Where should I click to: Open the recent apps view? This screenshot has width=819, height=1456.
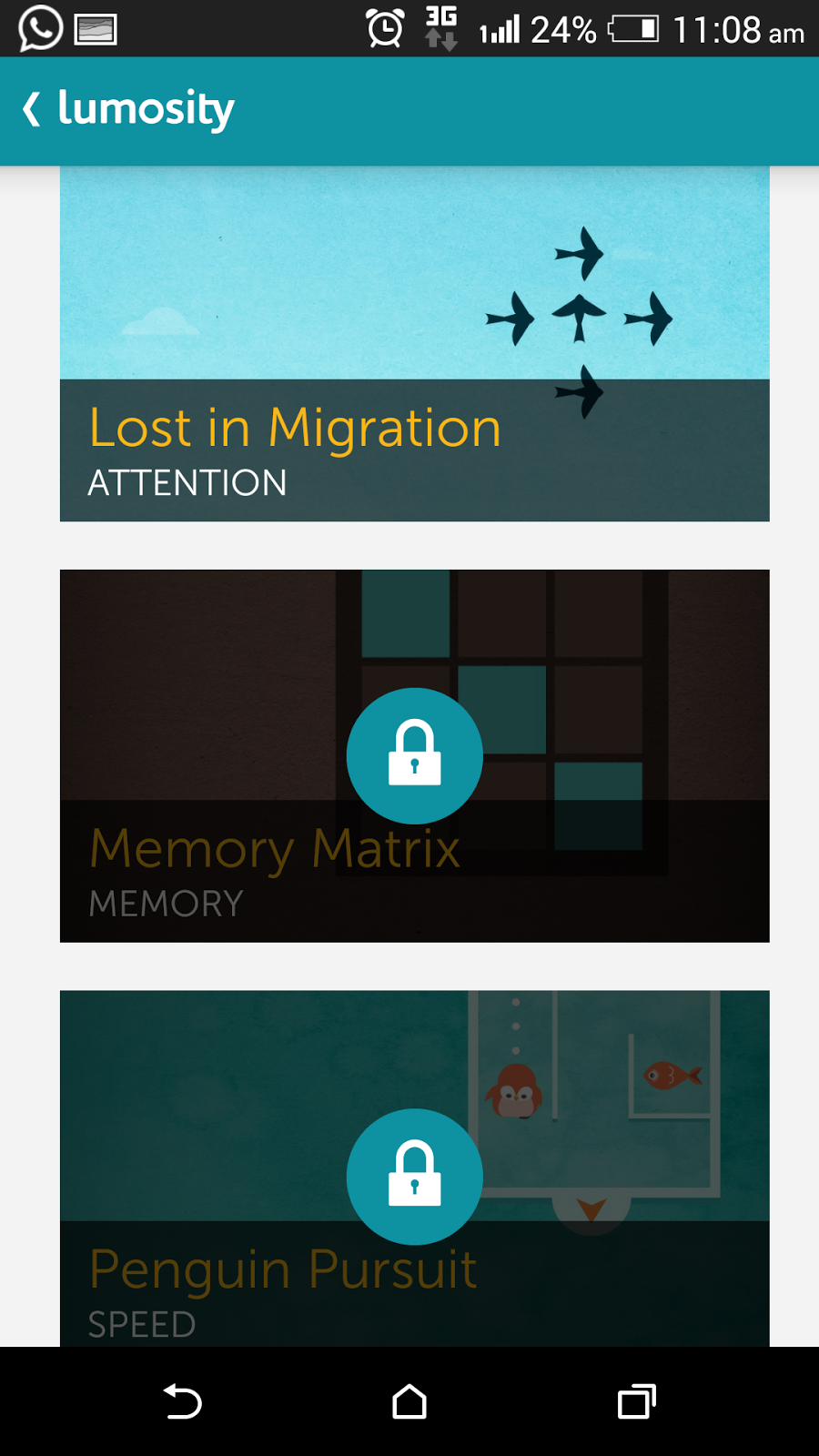coord(636,1401)
